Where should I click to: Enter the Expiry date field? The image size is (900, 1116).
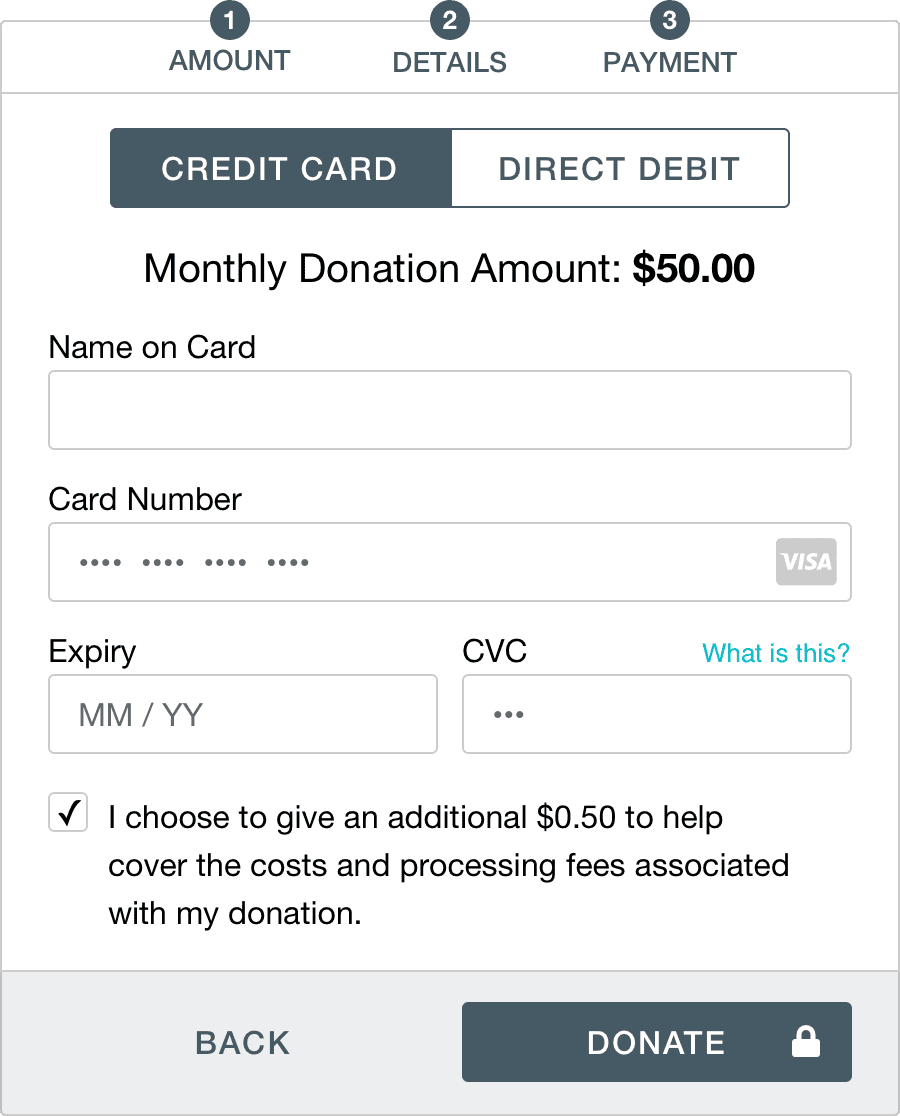point(243,714)
